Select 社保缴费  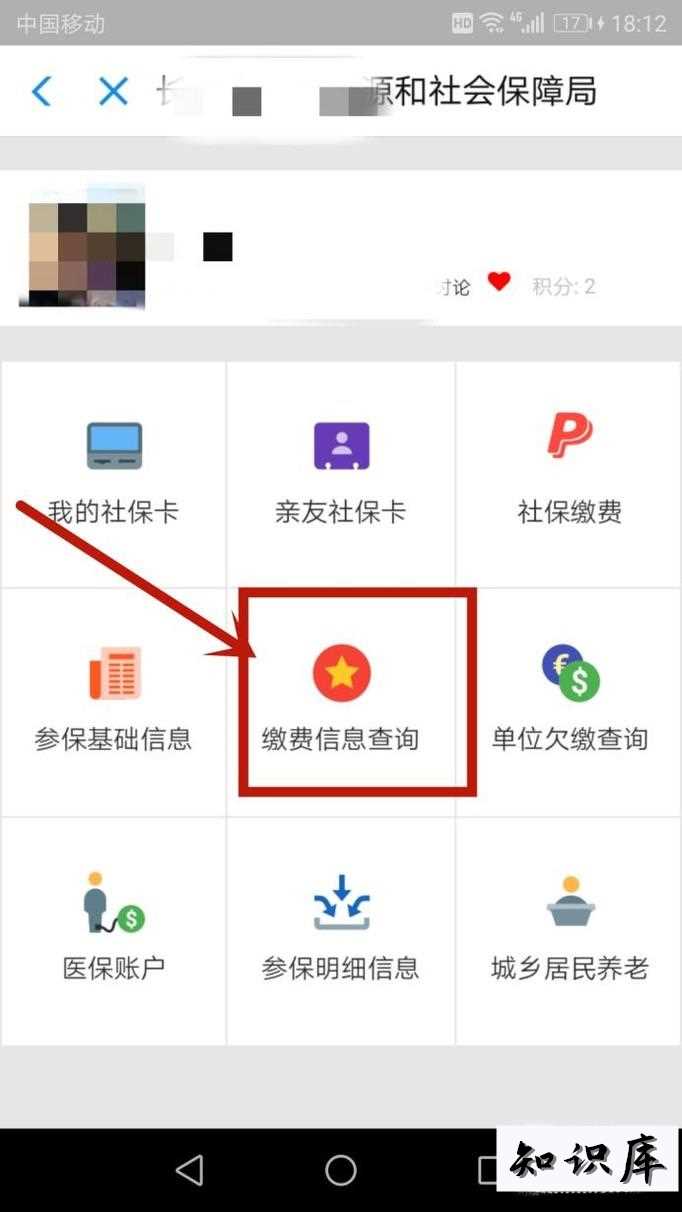[569, 474]
